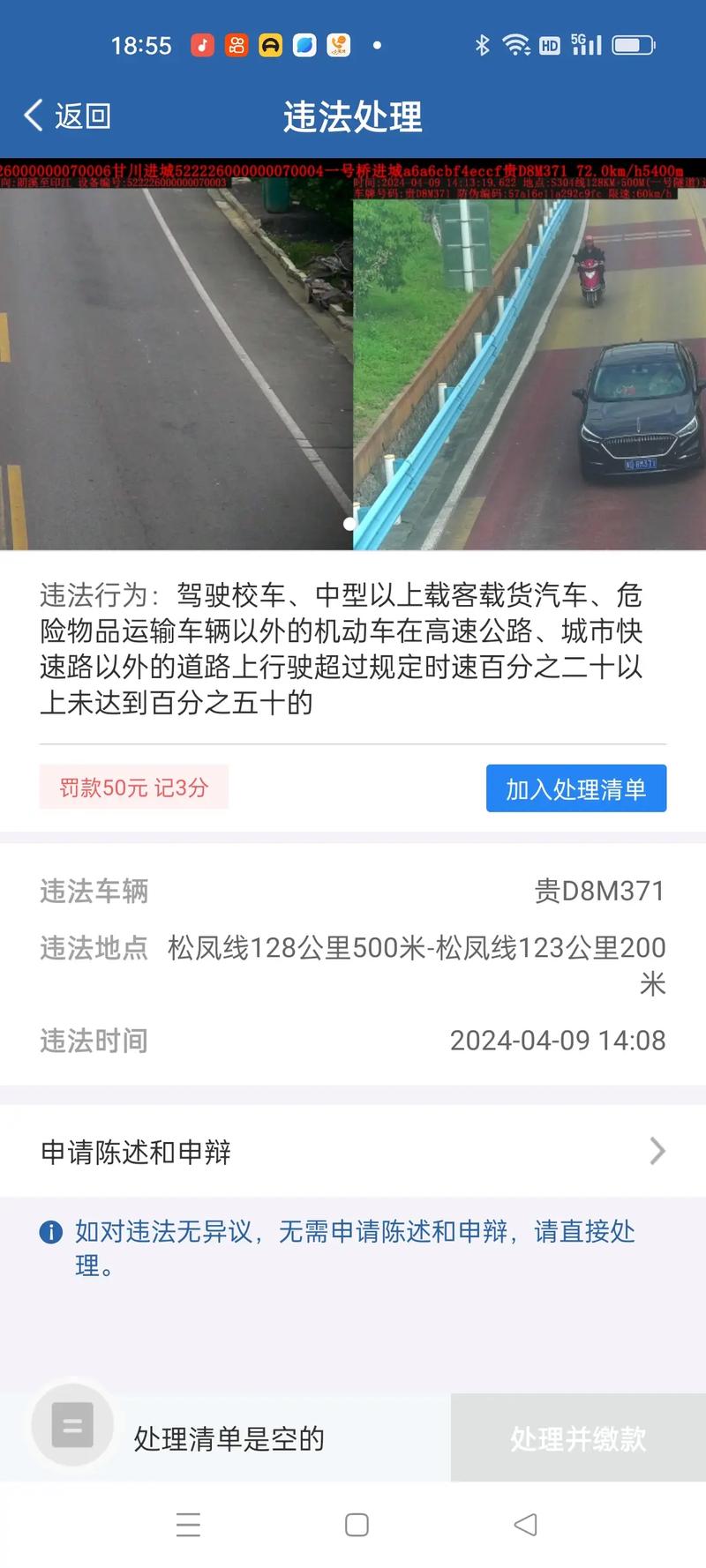Tap the 加入处理清单 button
The width and height of the screenshot is (706, 1568).
(575, 788)
